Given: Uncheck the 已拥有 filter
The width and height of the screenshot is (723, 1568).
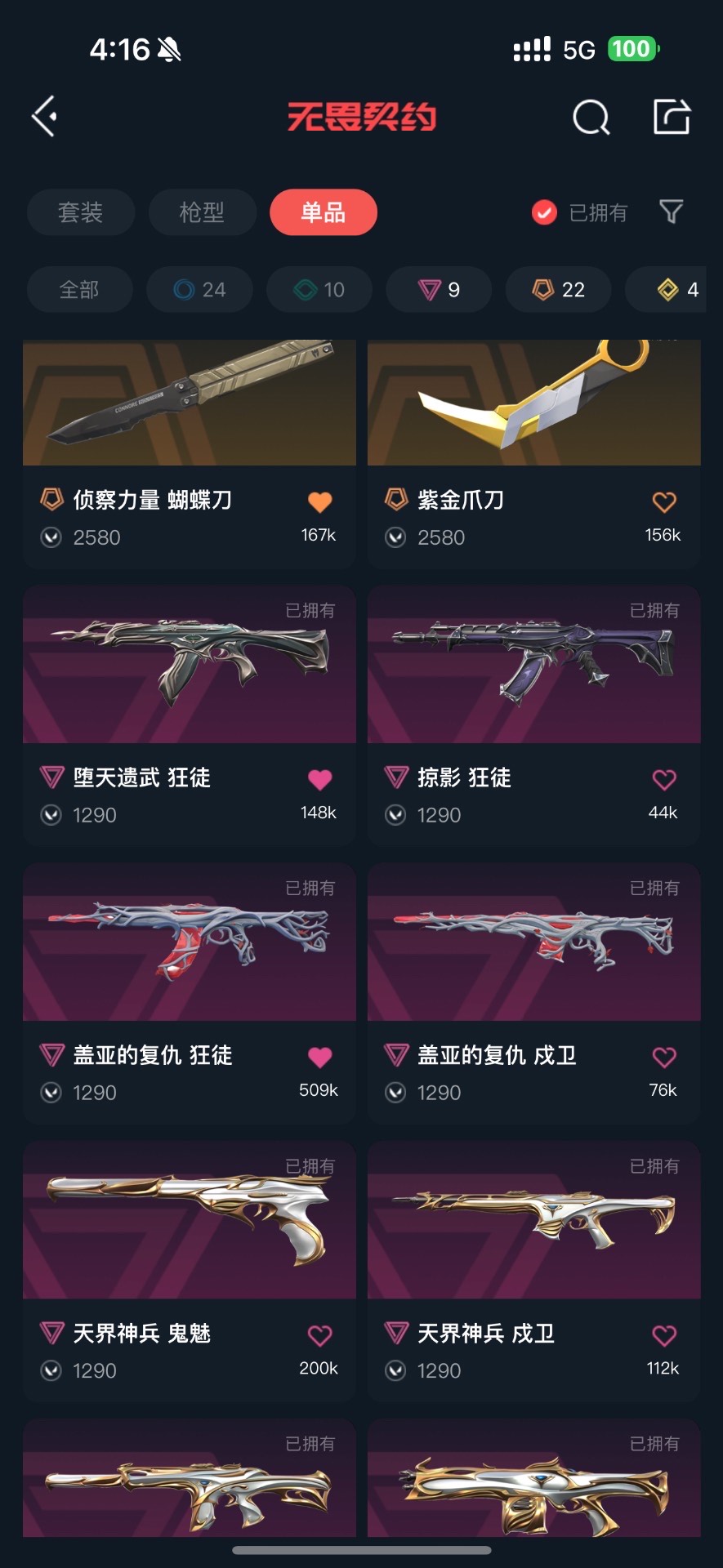Looking at the screenshot, I should pyautogui.click(x=544, y=212).
